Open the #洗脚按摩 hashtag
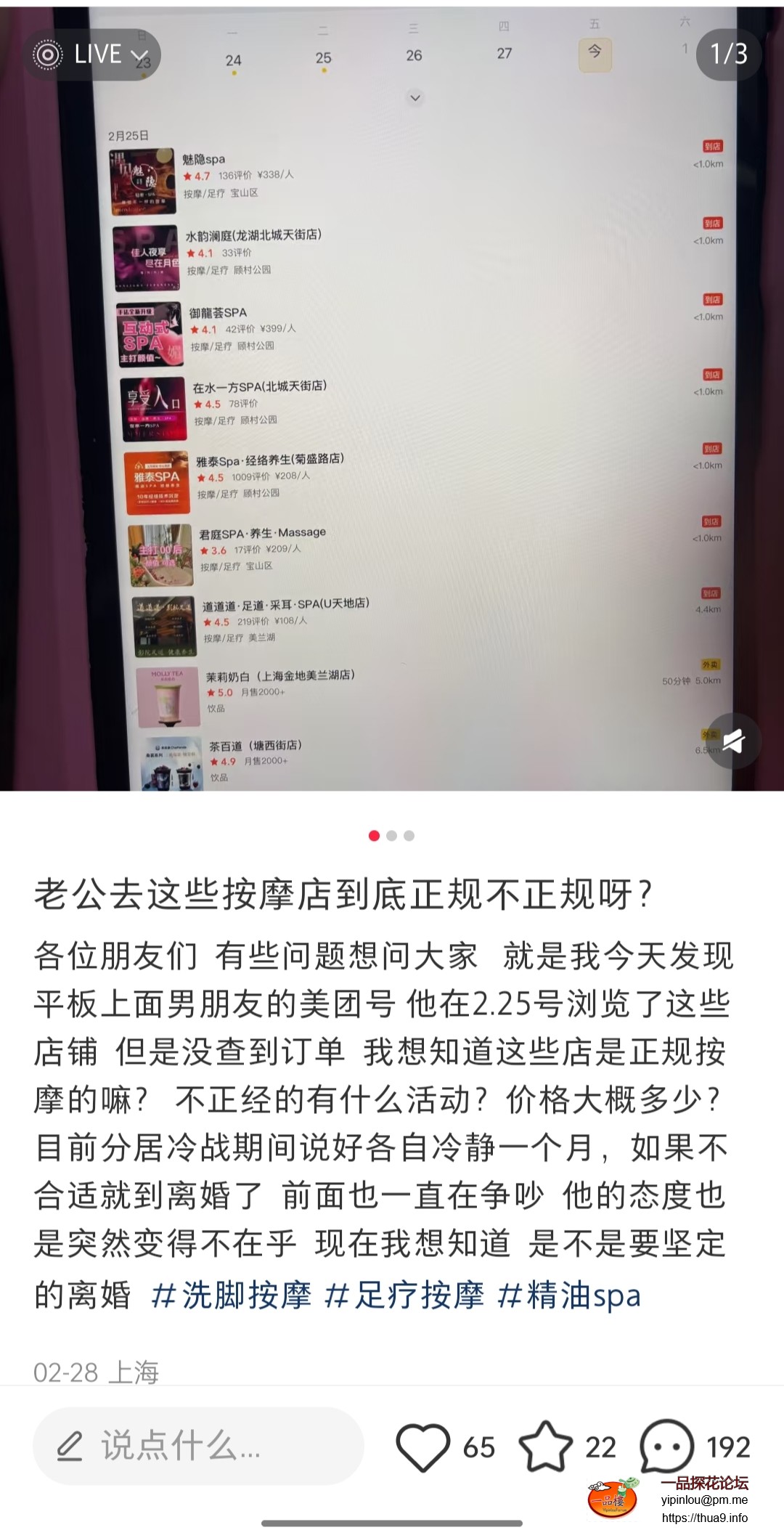 click(232, 1295)
